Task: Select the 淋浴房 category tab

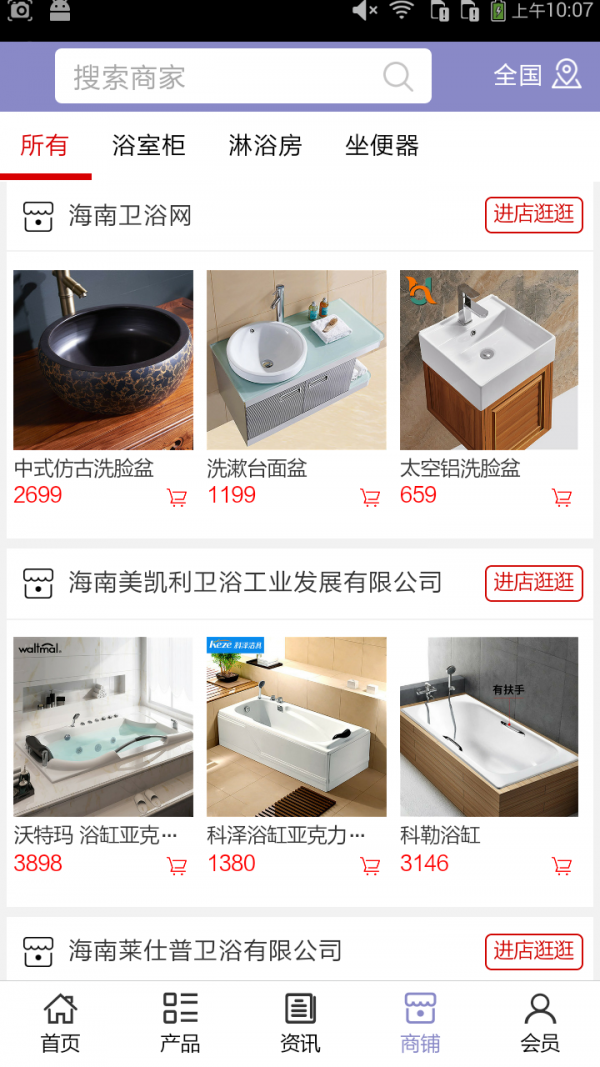Action: tap(265, 146)
